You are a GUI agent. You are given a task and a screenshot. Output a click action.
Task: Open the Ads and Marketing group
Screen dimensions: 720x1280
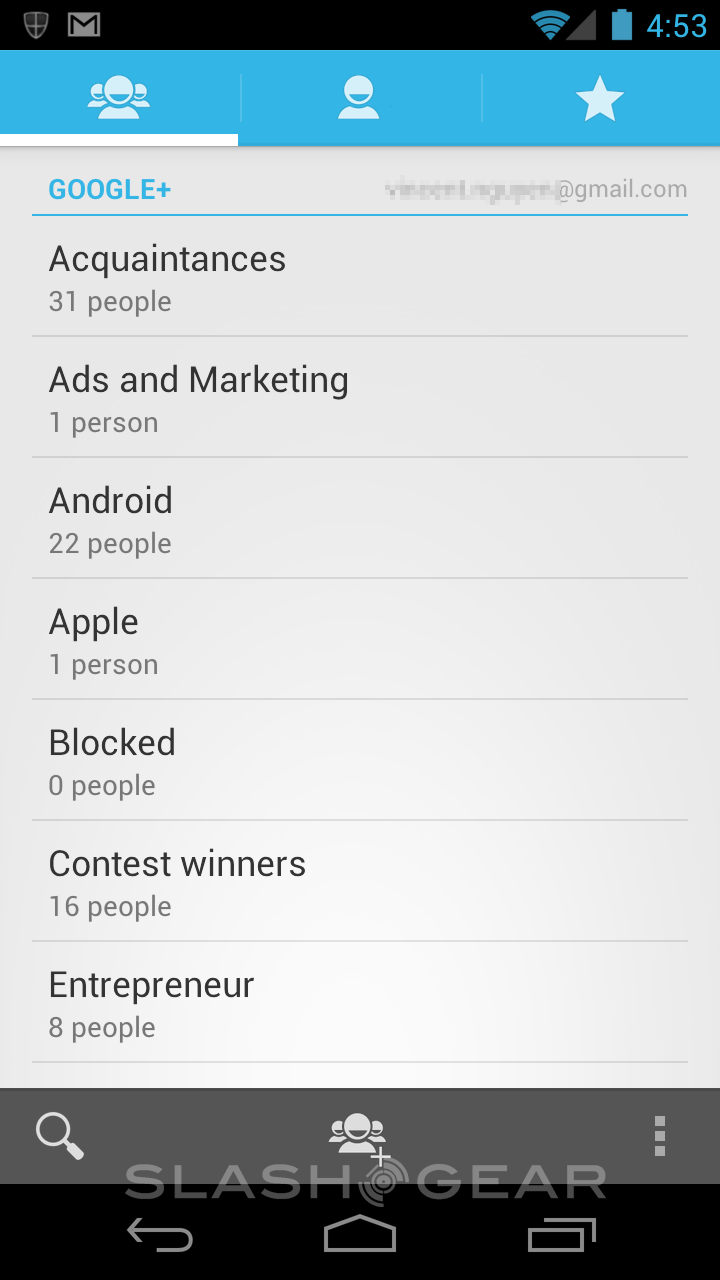(x=360, y=398)
